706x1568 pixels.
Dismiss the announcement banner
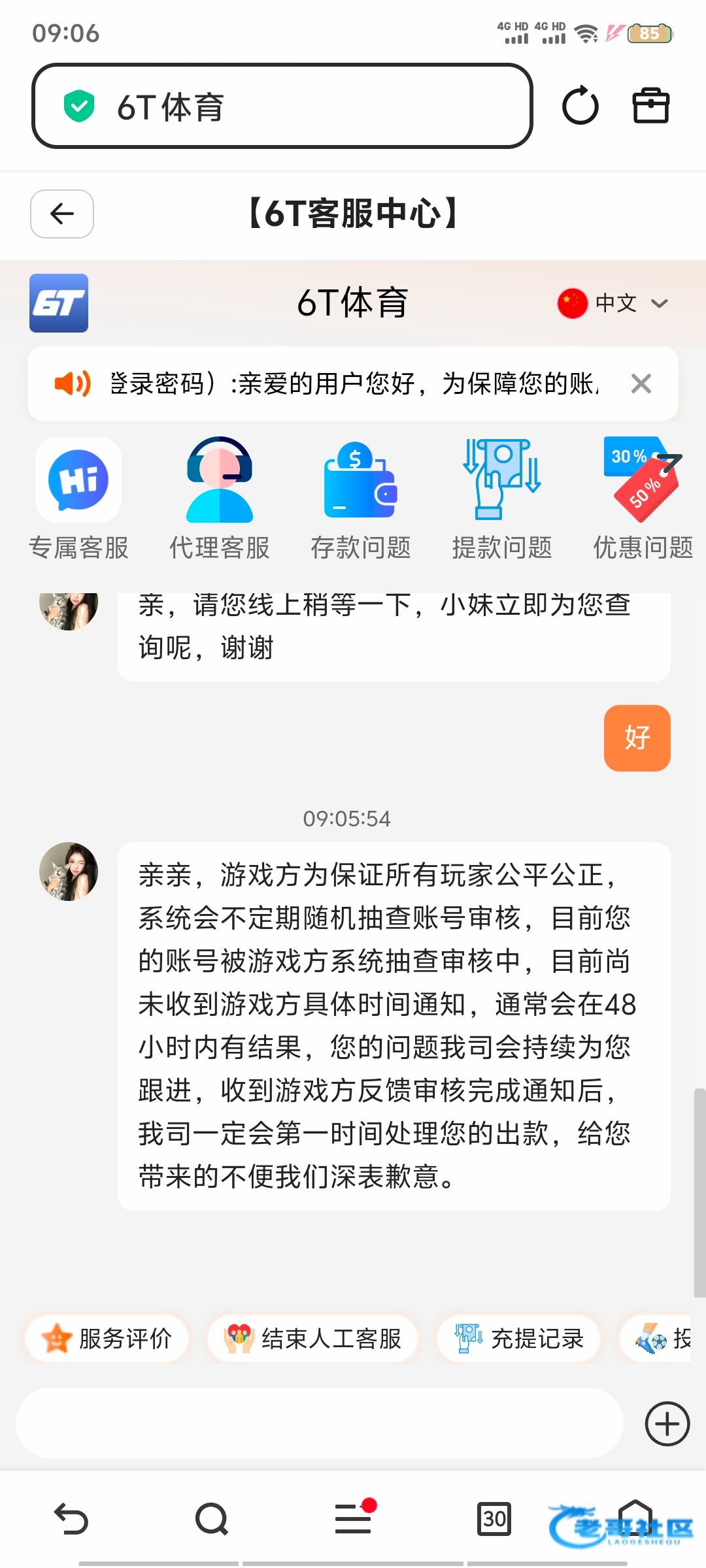(641, 384)
